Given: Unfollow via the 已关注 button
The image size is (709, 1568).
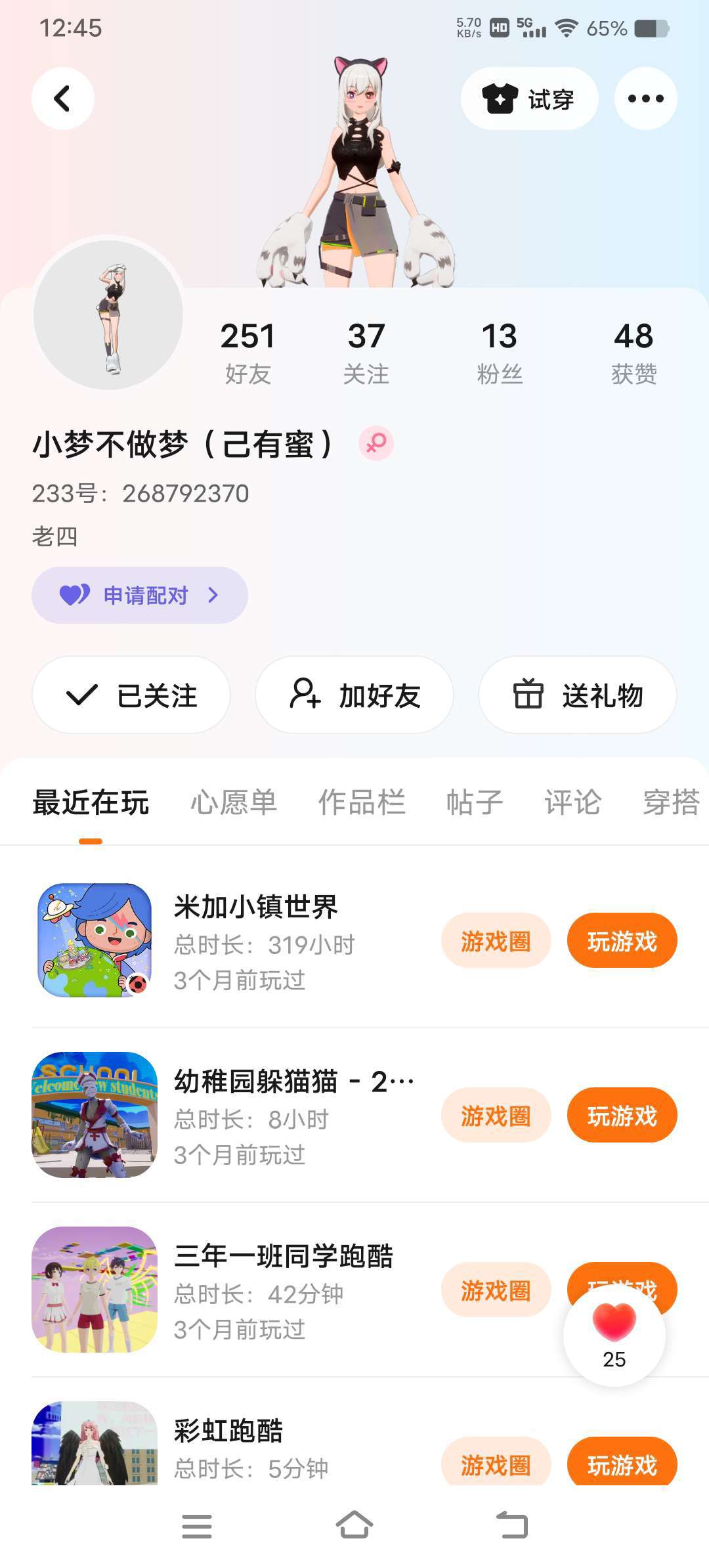Looking at the screenshot, I should coord(131,695).
